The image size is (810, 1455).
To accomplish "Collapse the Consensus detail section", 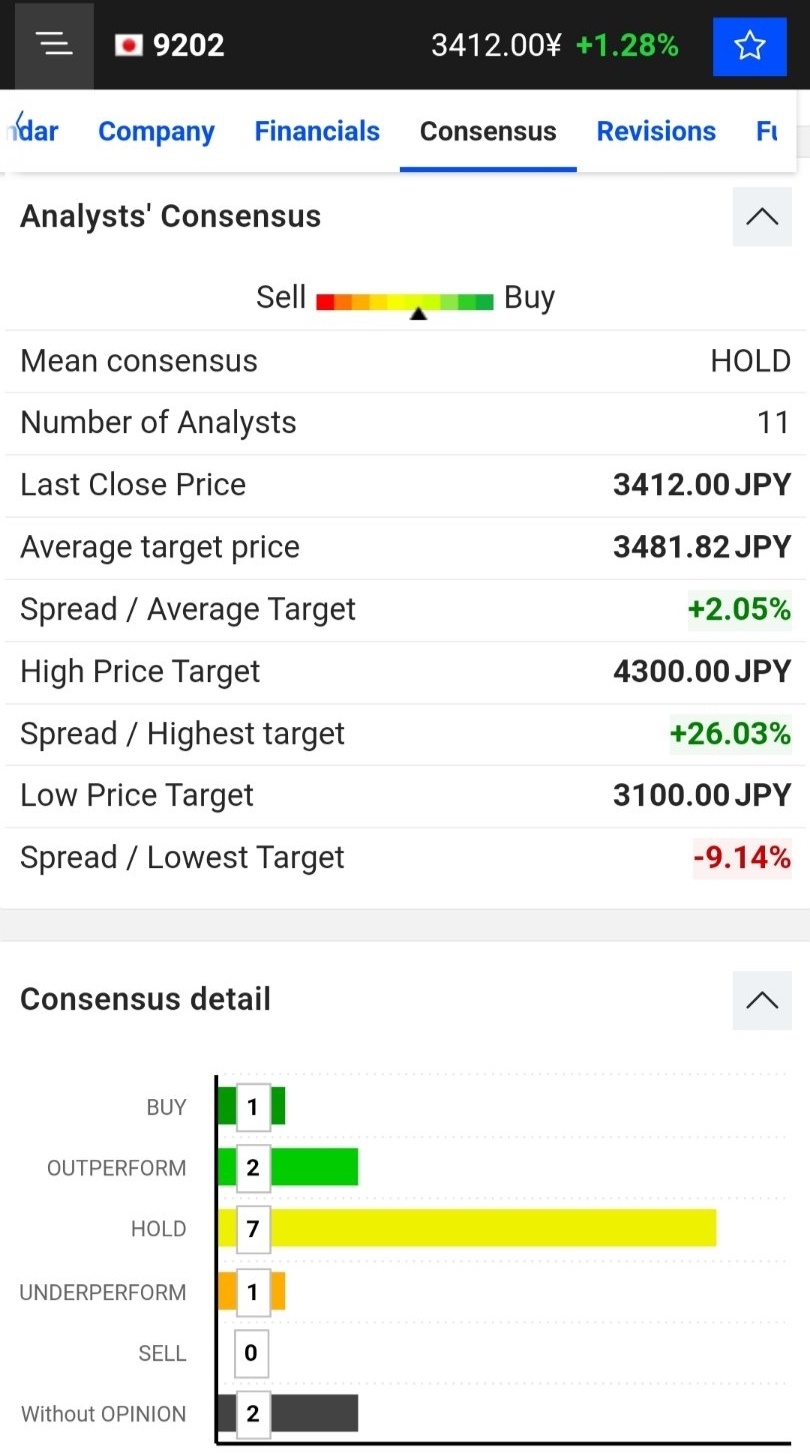I will (762, 999).
